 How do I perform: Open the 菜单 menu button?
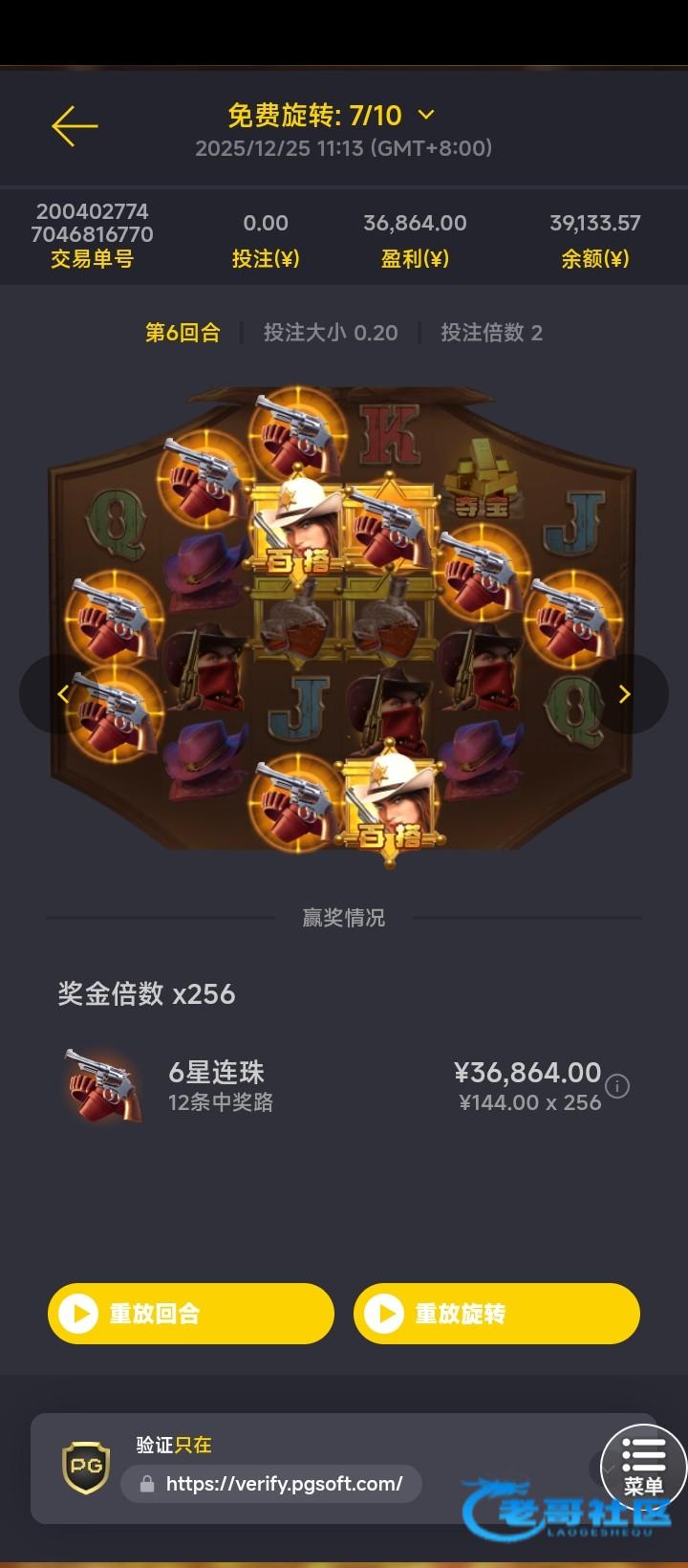tap(643, 1469)
